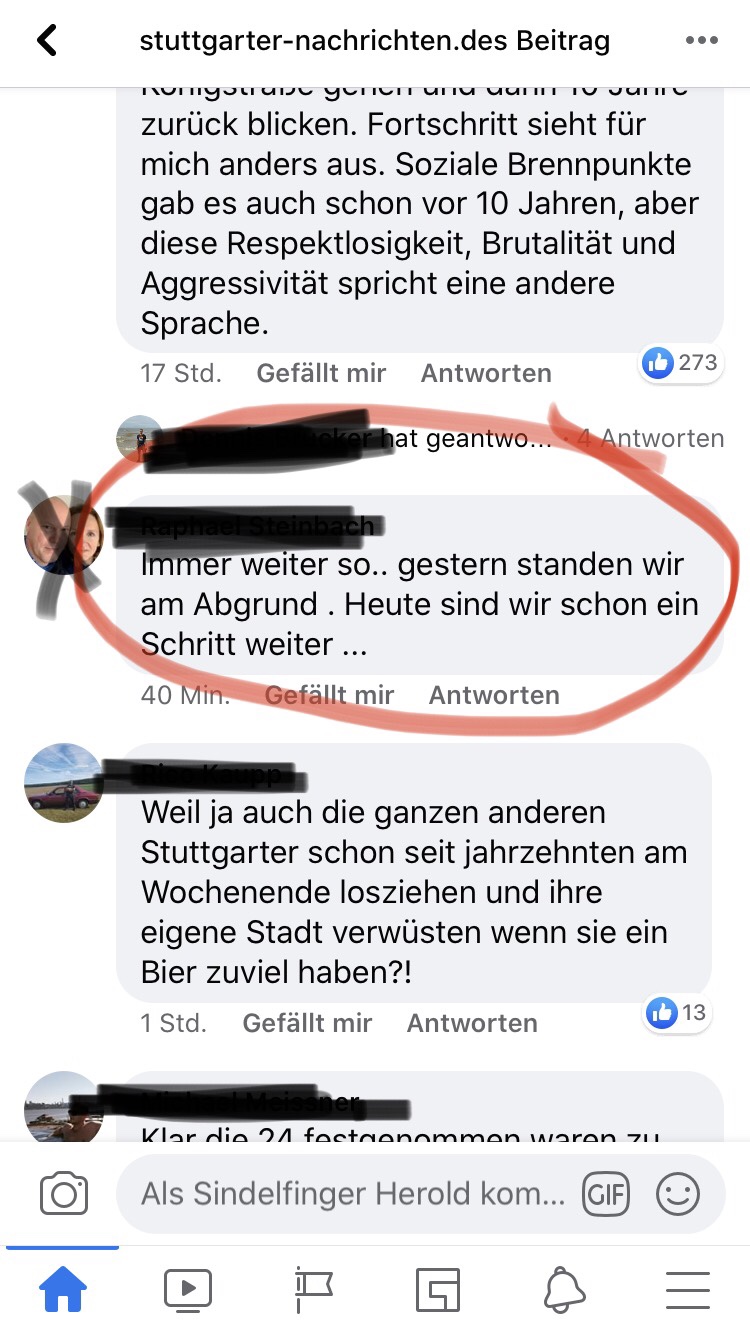Like the comment posted 17 Std. ago

coord(321,373)
